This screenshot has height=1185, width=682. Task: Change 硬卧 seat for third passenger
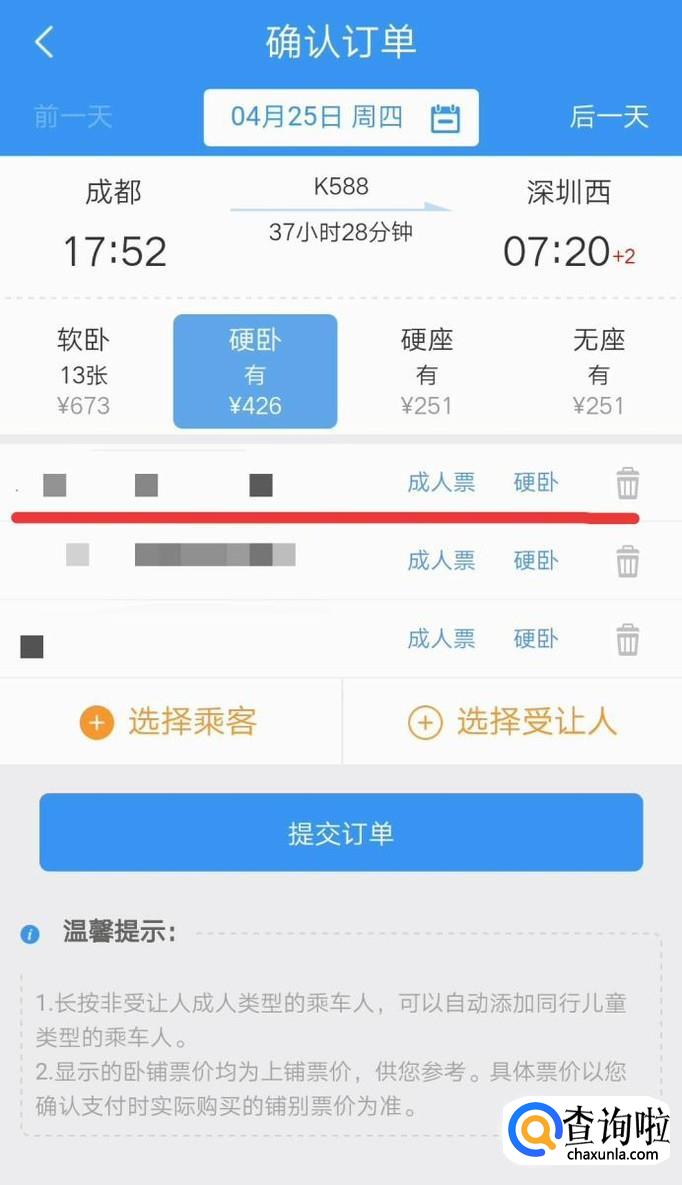(x=536, y=639)
